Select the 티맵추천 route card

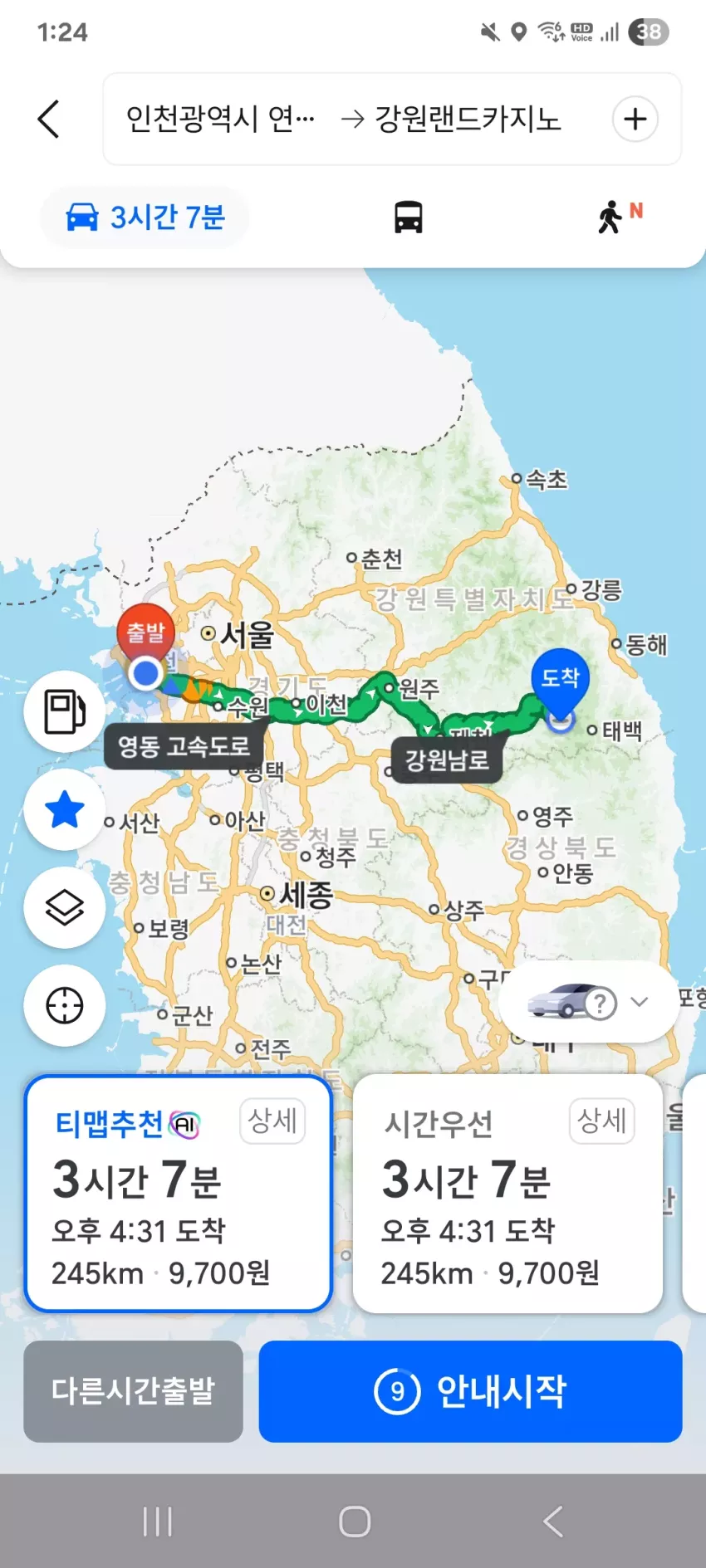point(178,1194)
